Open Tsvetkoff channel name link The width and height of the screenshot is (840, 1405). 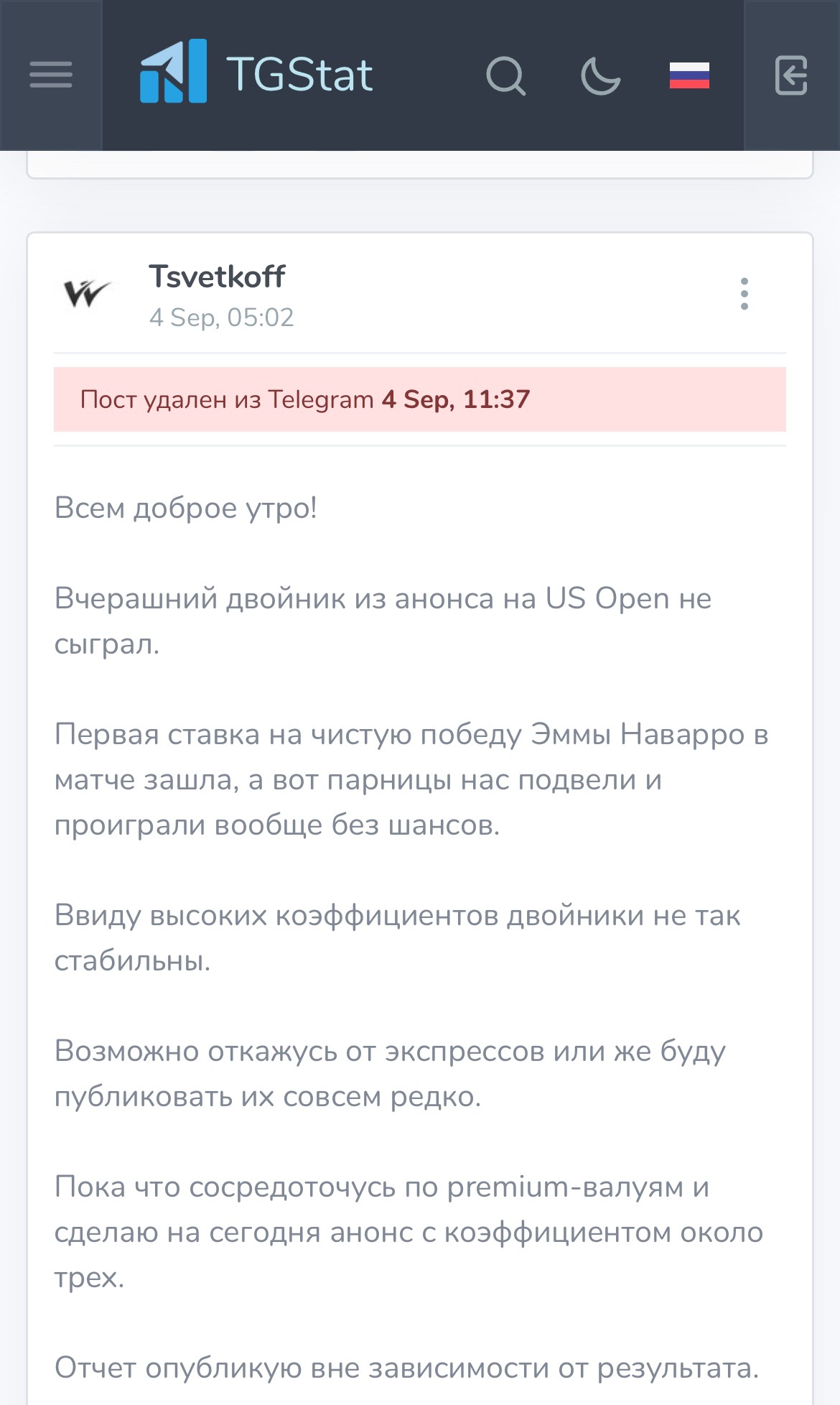coord(217,277)
